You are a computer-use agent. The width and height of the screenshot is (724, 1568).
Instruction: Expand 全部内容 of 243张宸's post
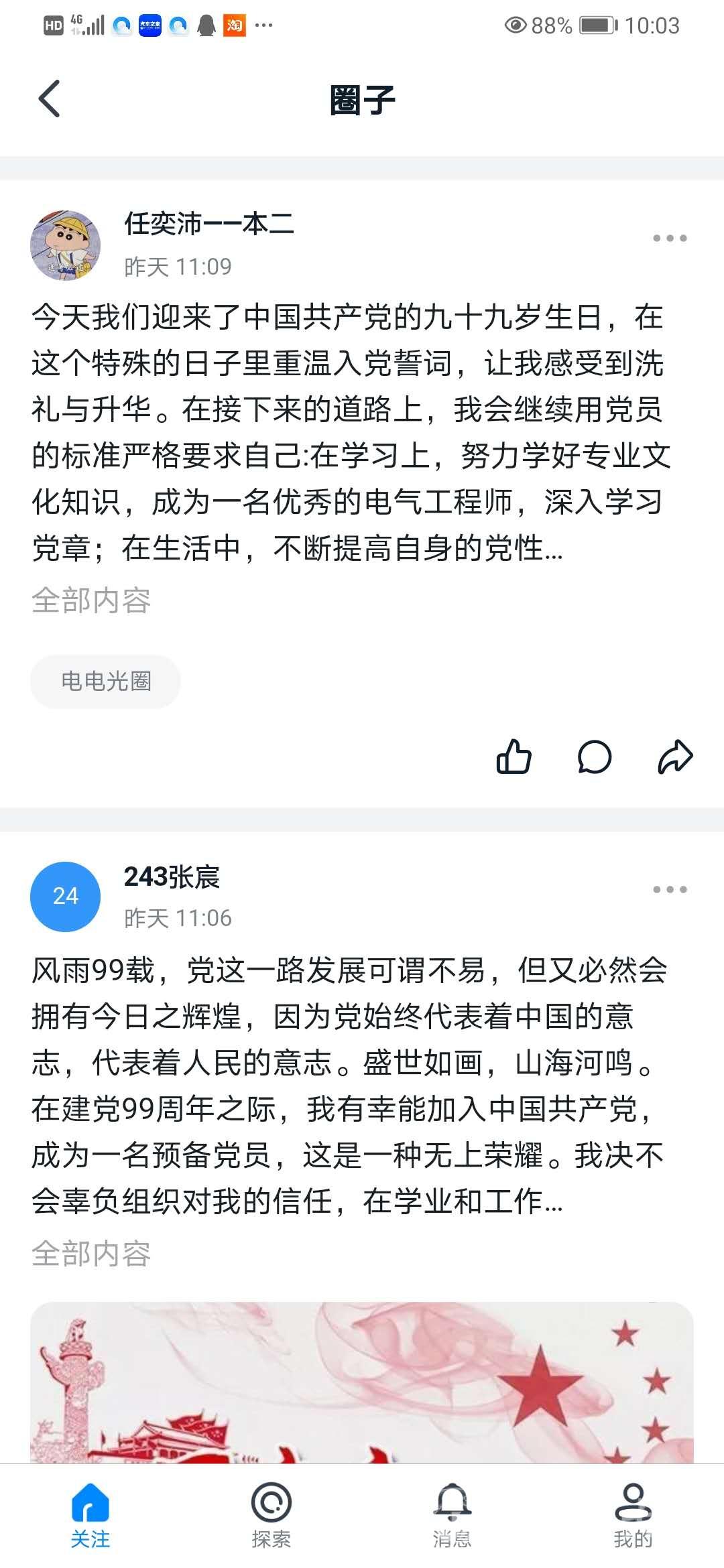(91, 1253)
